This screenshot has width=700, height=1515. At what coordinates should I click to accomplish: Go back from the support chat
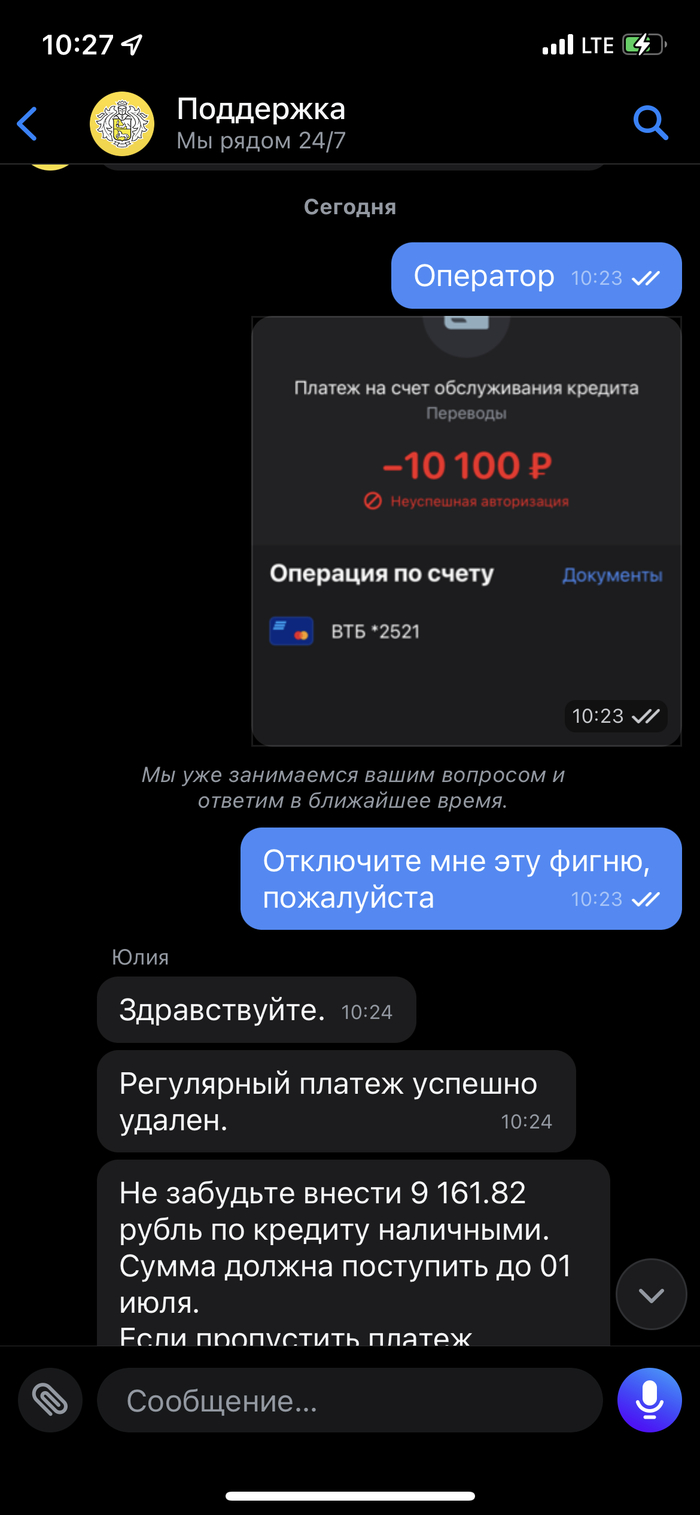tap(28, 124)
